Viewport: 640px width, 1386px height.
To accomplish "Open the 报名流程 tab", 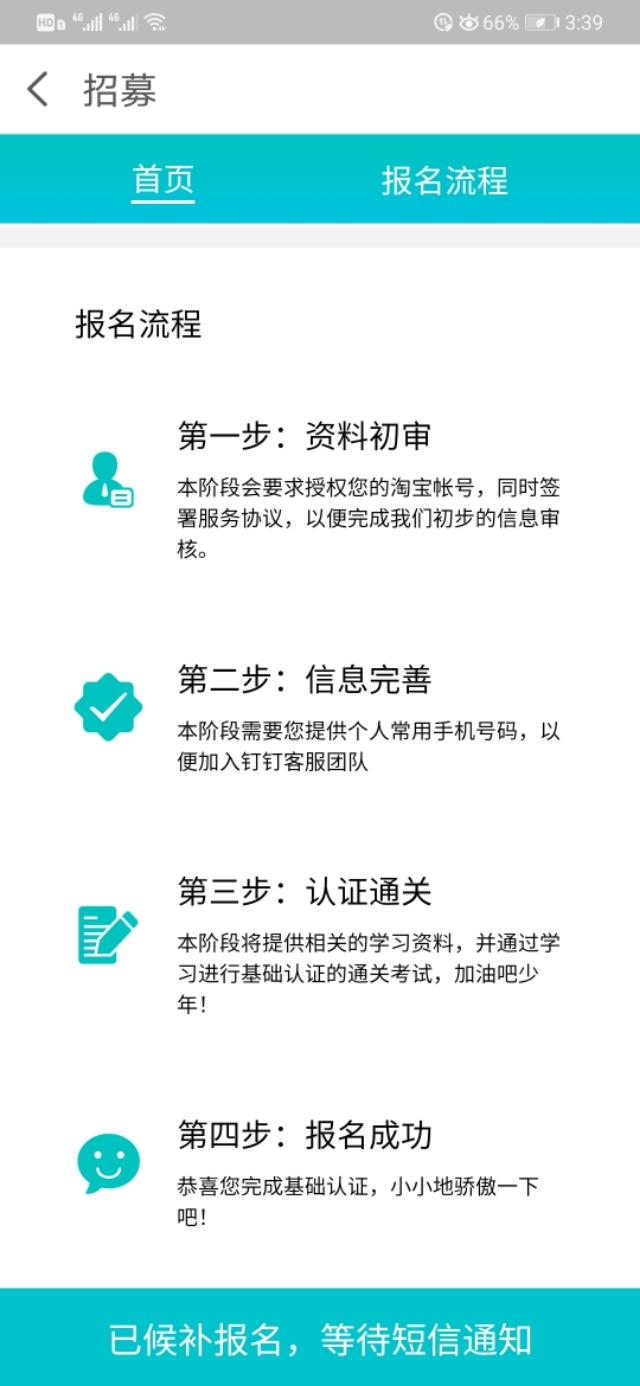I will (444, 180).
